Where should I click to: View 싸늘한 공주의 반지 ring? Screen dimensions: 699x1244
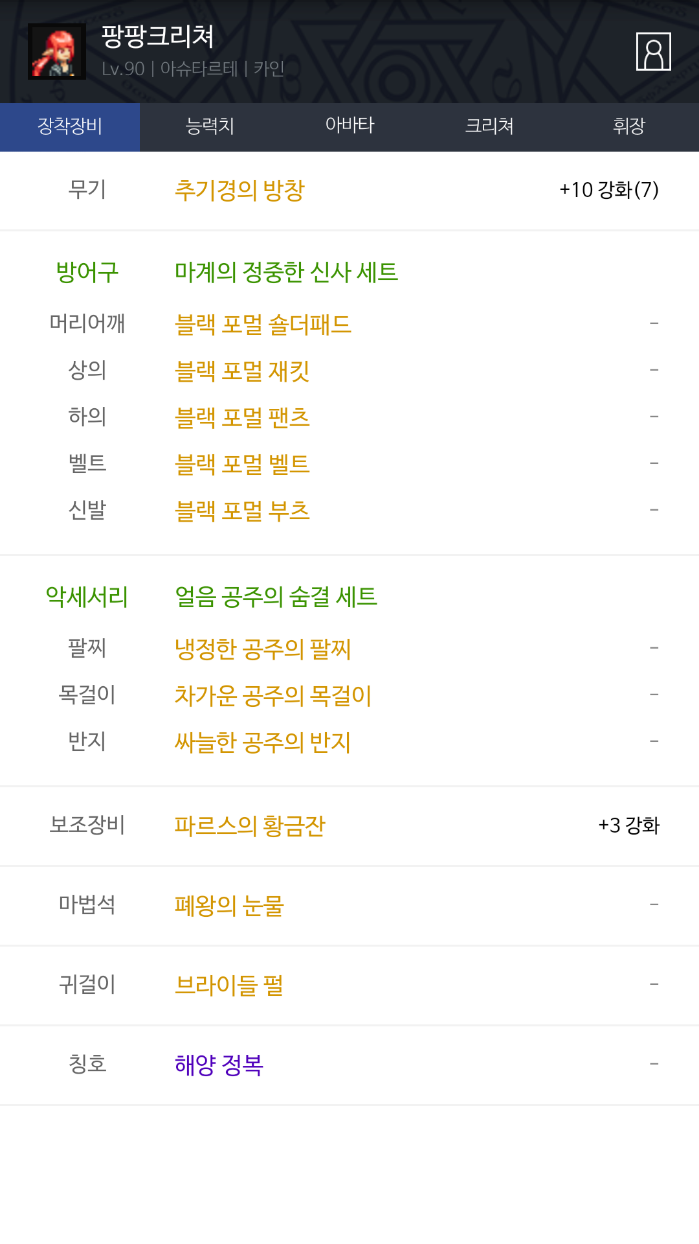[x=263, y=742]
